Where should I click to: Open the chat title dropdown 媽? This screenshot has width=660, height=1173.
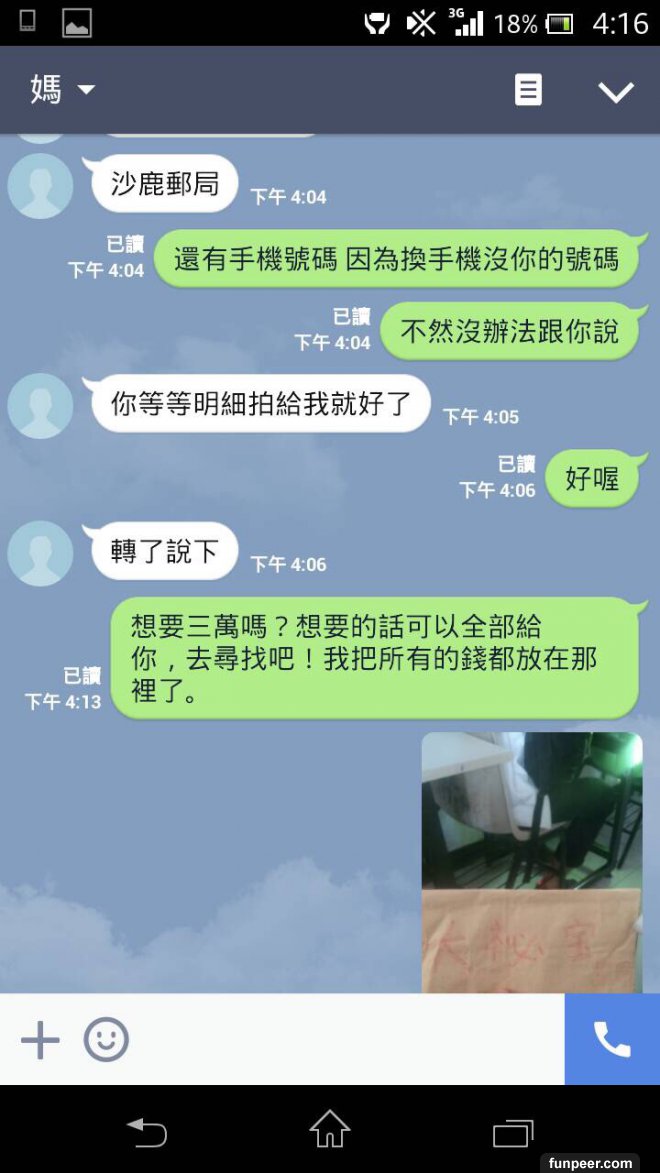click(62, 90)
